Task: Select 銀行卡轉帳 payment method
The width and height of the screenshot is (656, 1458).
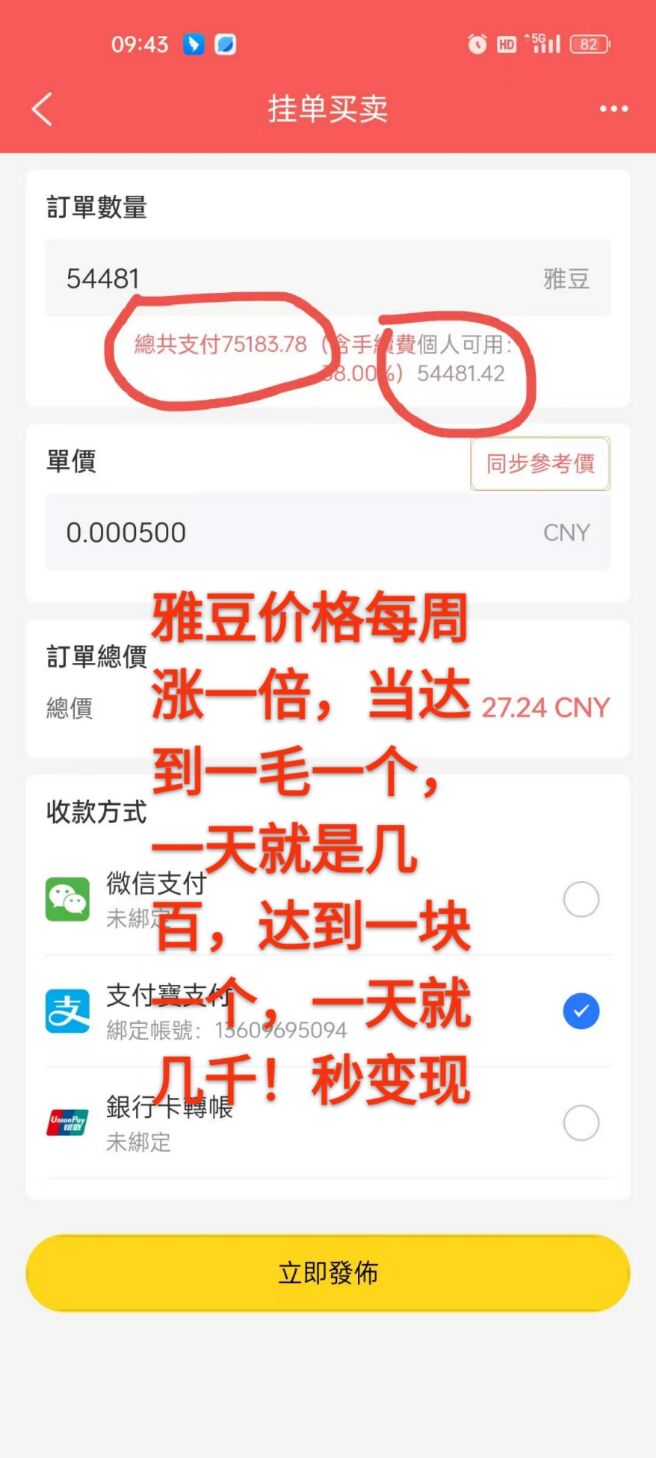Action: point(581,1123)
